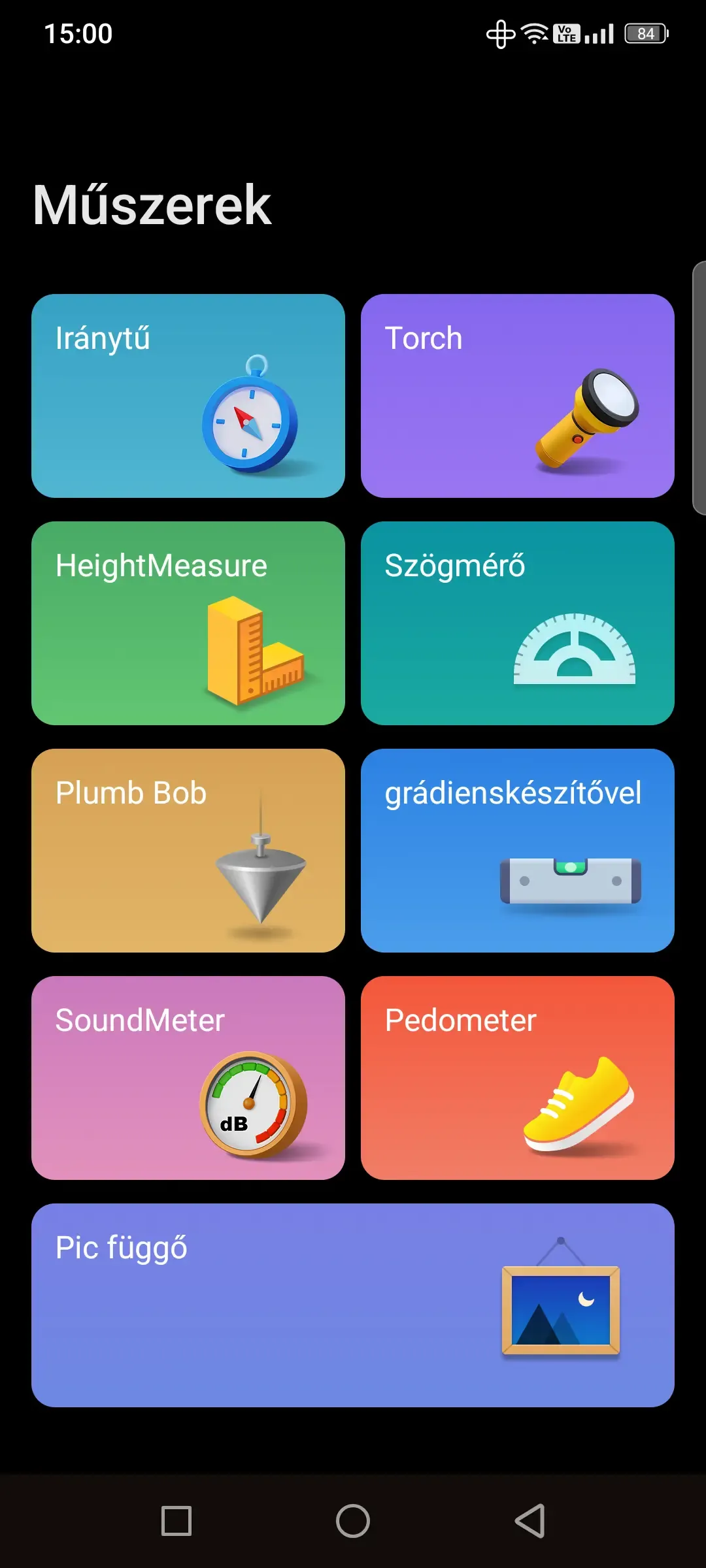Launch the Torch flashlight card

[517, 396]
